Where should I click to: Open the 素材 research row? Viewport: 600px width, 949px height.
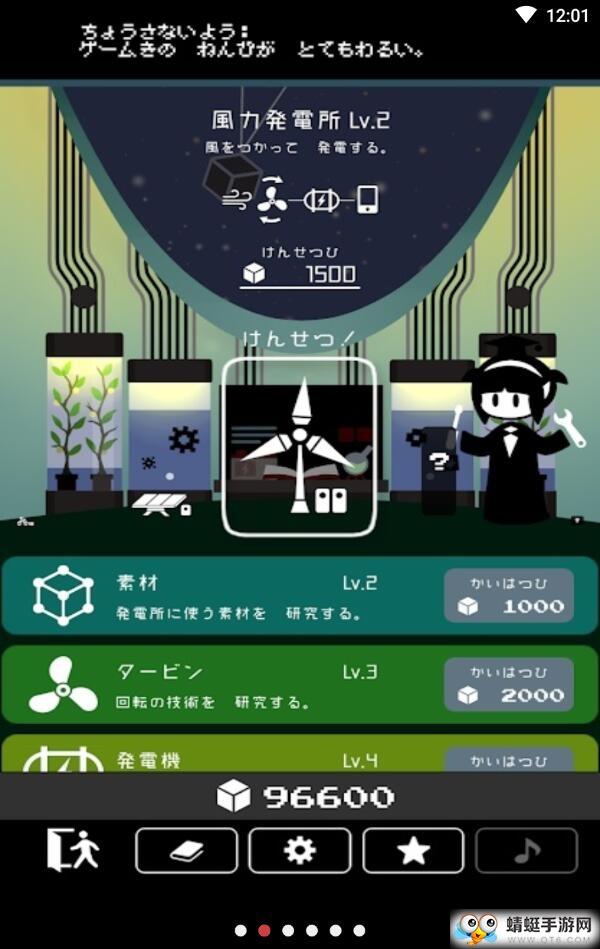coord(220,597)
